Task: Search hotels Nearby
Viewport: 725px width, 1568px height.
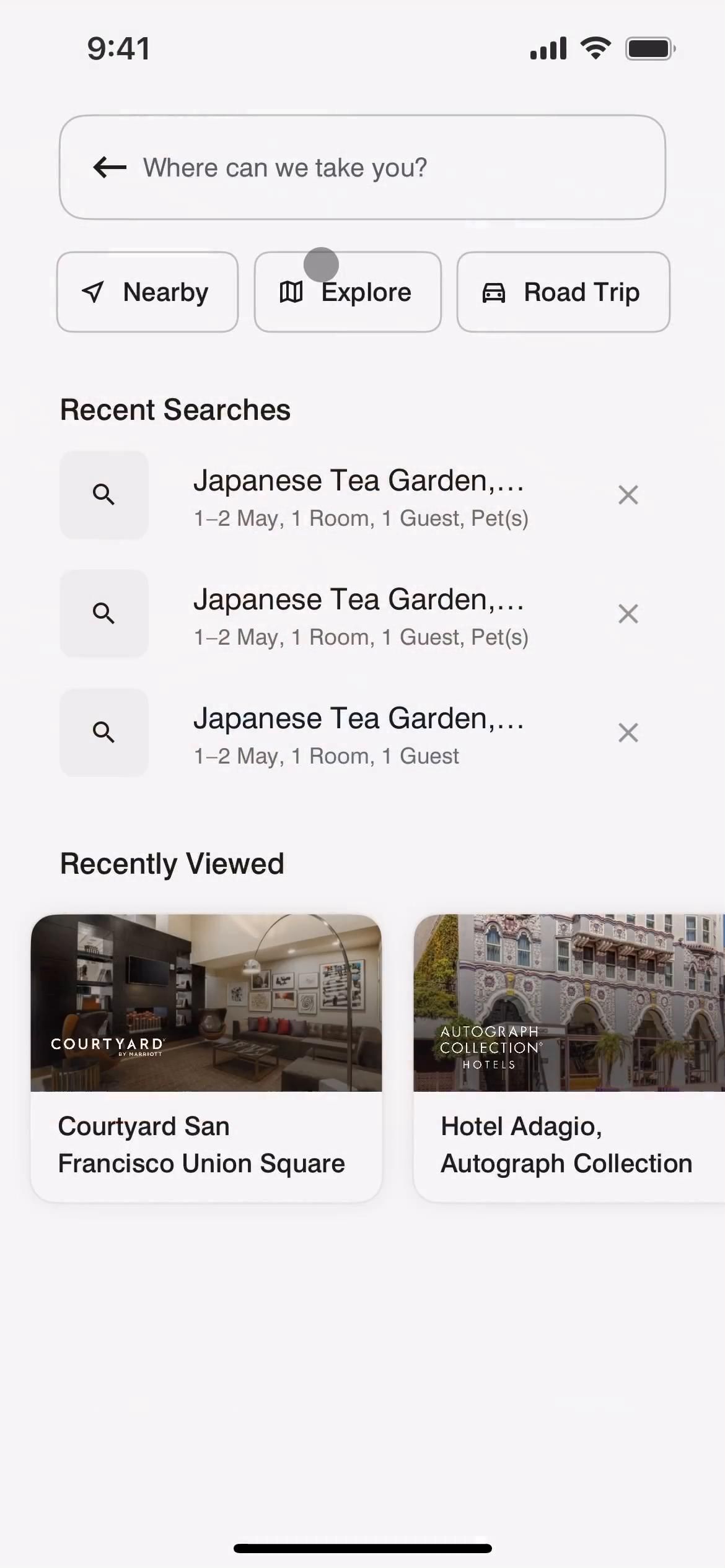Action: pyautogui.click(x=147, y=292)
